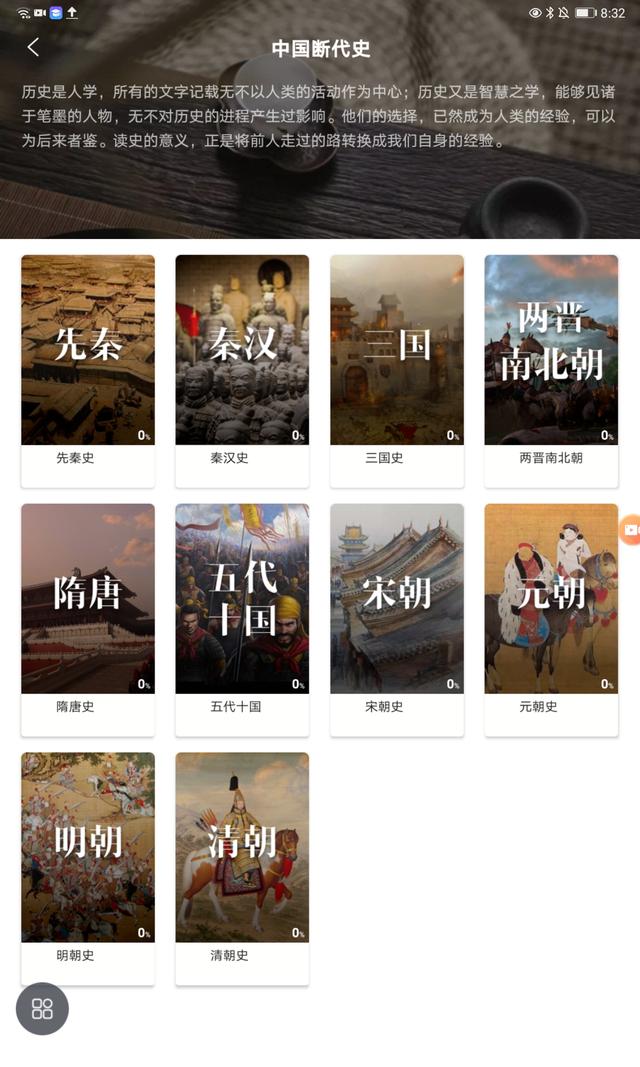Select the 宋朝史 course card
The image size is (640, 1067).
(x=397, y=620)
